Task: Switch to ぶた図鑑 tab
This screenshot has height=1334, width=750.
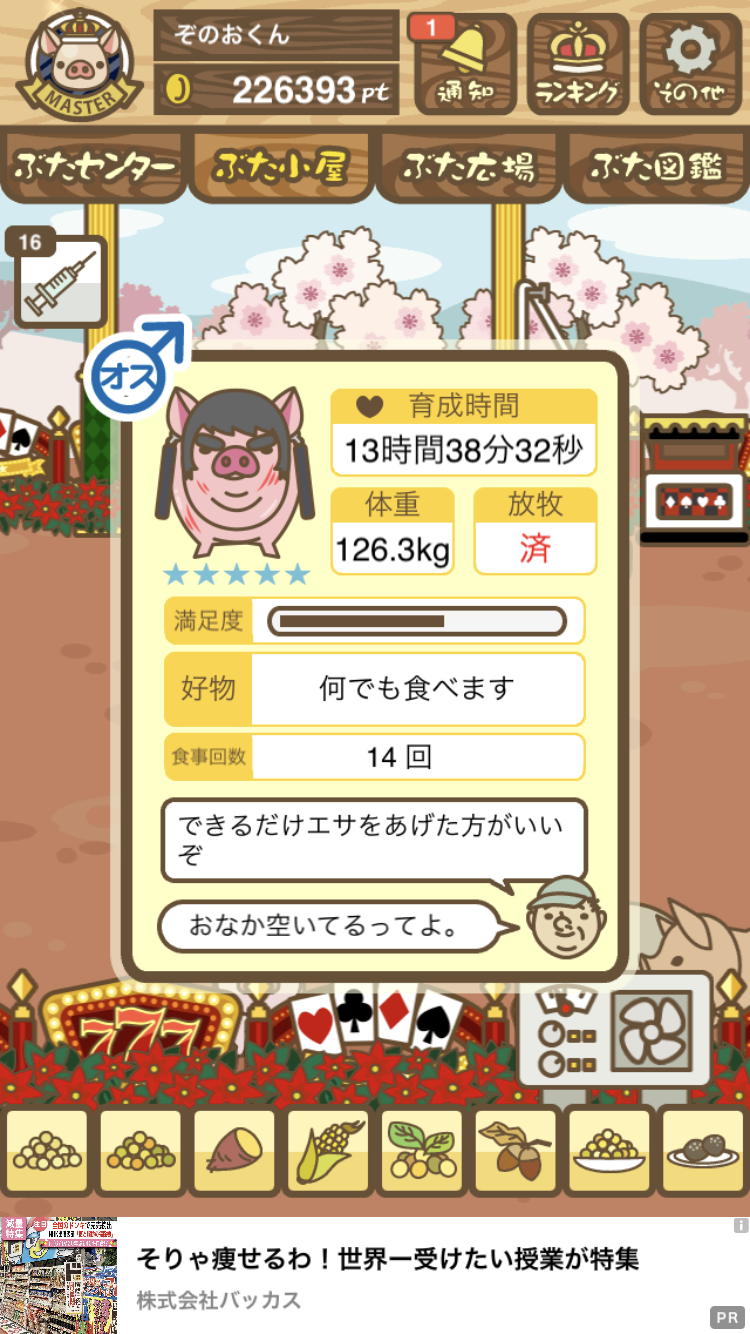Action: [656, 166]
